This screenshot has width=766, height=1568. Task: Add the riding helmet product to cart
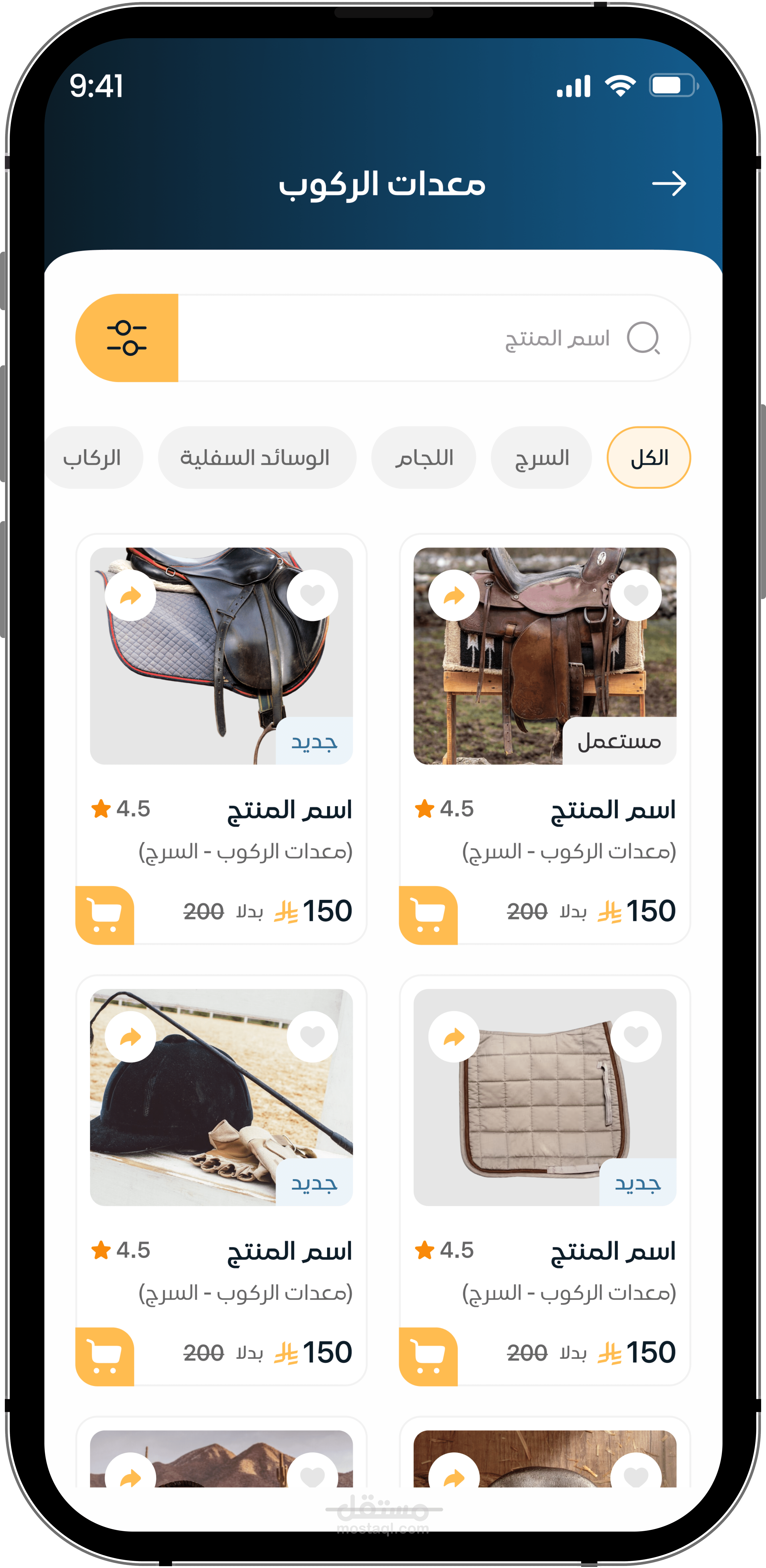pos(105,1357)
